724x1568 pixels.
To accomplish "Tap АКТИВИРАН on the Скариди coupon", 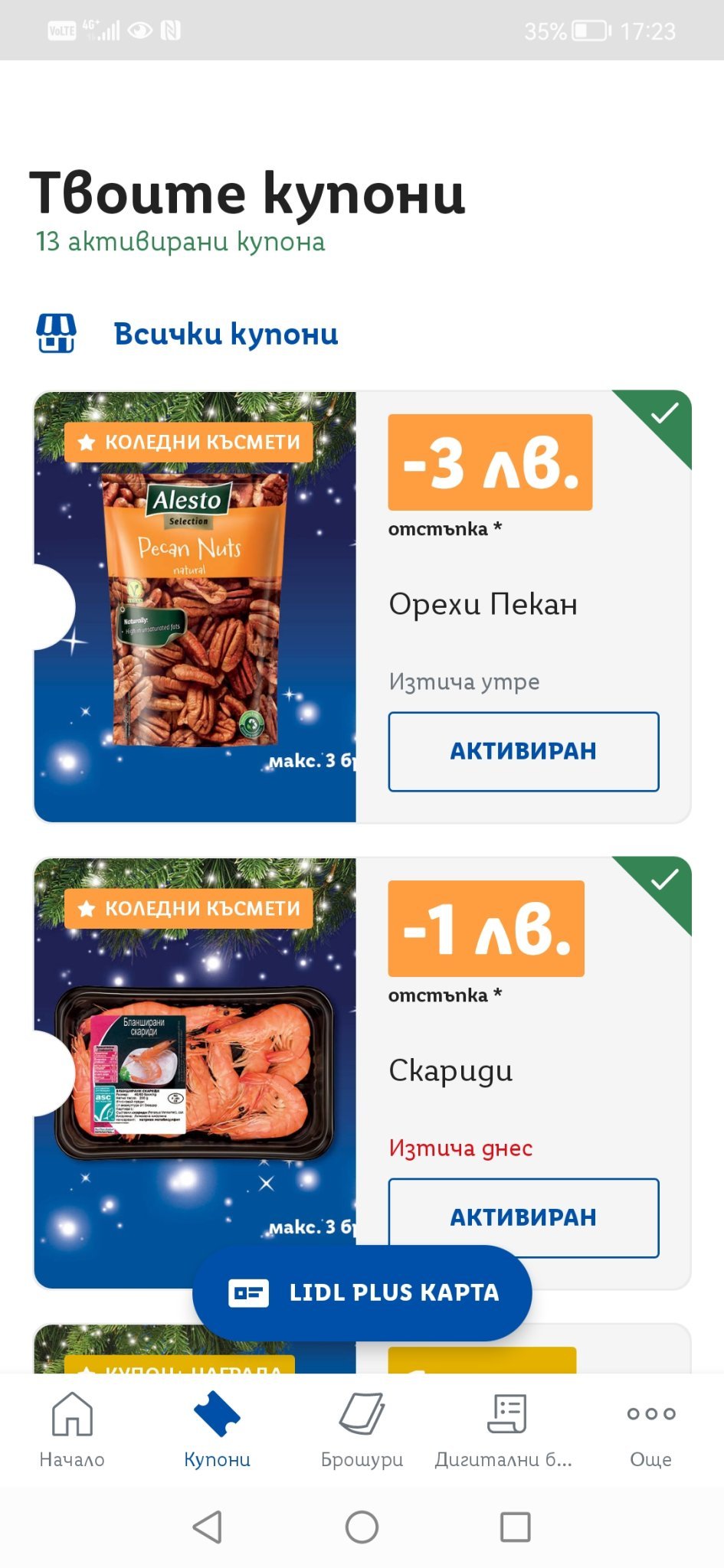I will coord(523,1217).
